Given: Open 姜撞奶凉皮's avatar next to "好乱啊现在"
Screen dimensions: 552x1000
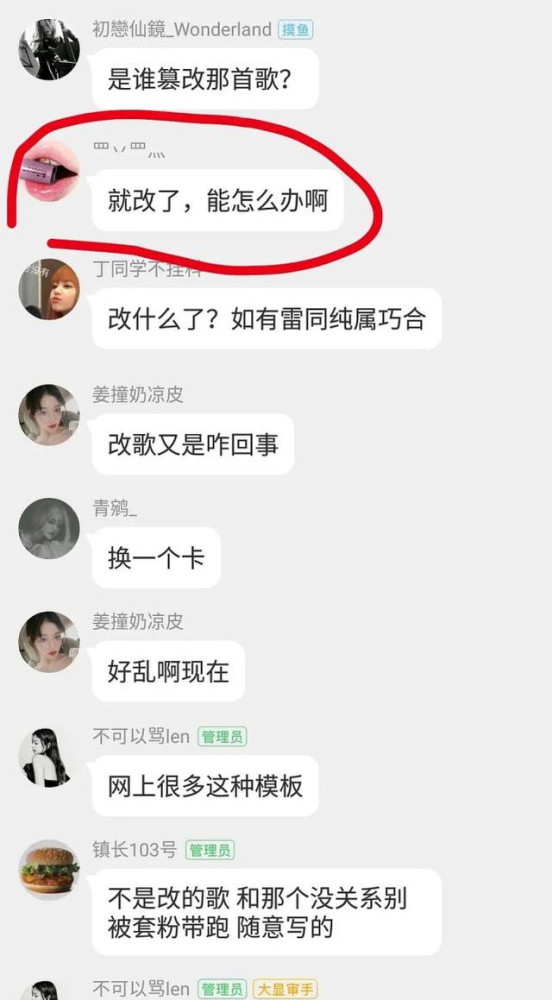Looking at the screenshot, I should click(x=49, y=642).
